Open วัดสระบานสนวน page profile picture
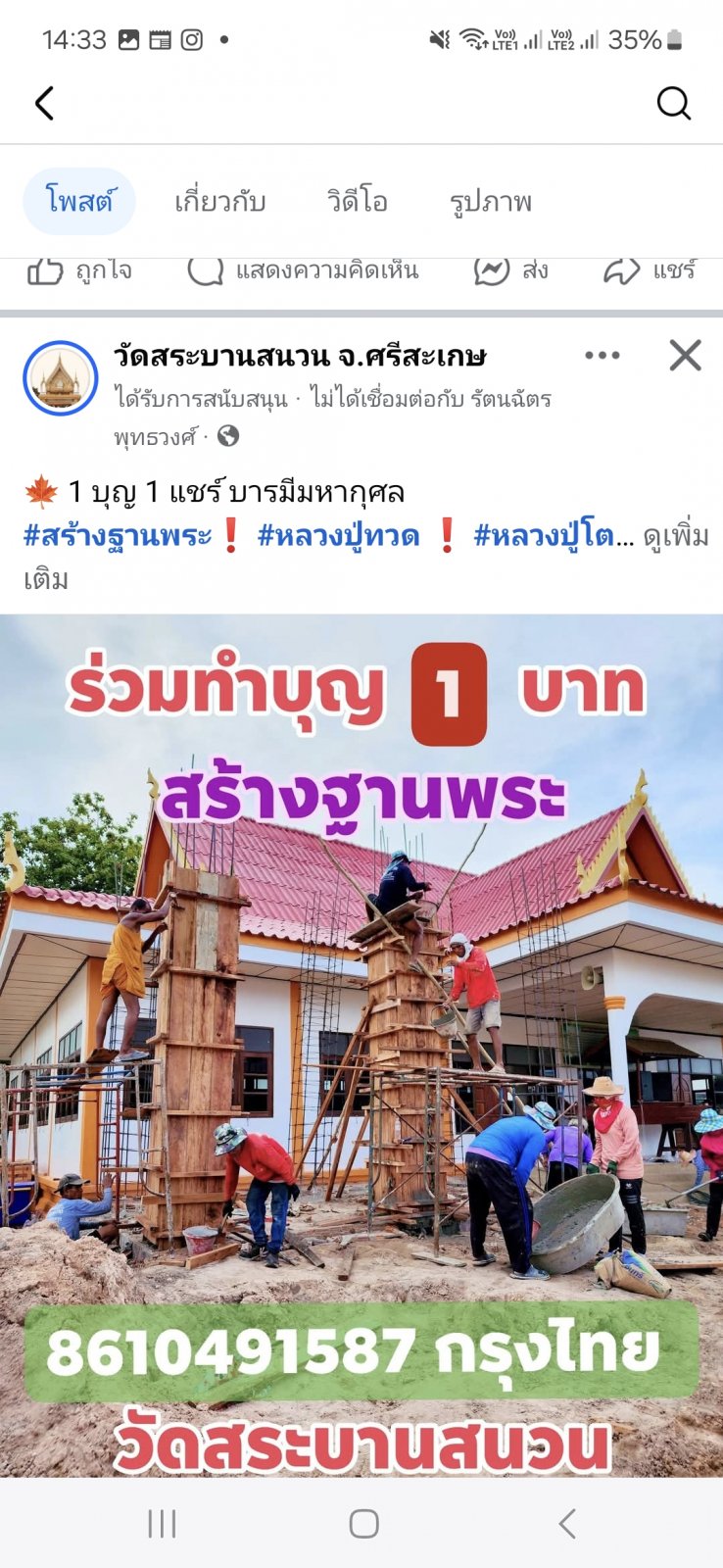The width and height of the screenshot is (723, 1568). [x=61, y=378]
